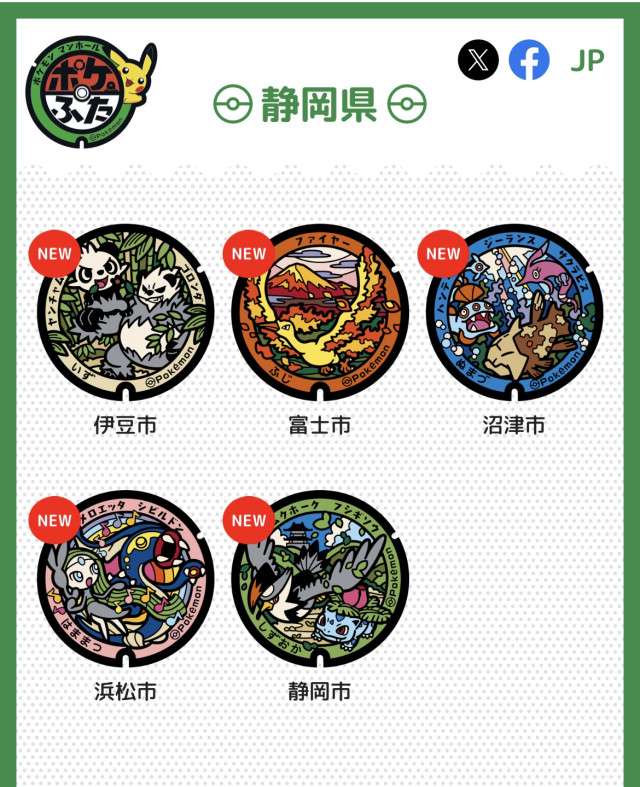
Task: View the 静岡市 manhole cover
Action: [x=319, y=579]
